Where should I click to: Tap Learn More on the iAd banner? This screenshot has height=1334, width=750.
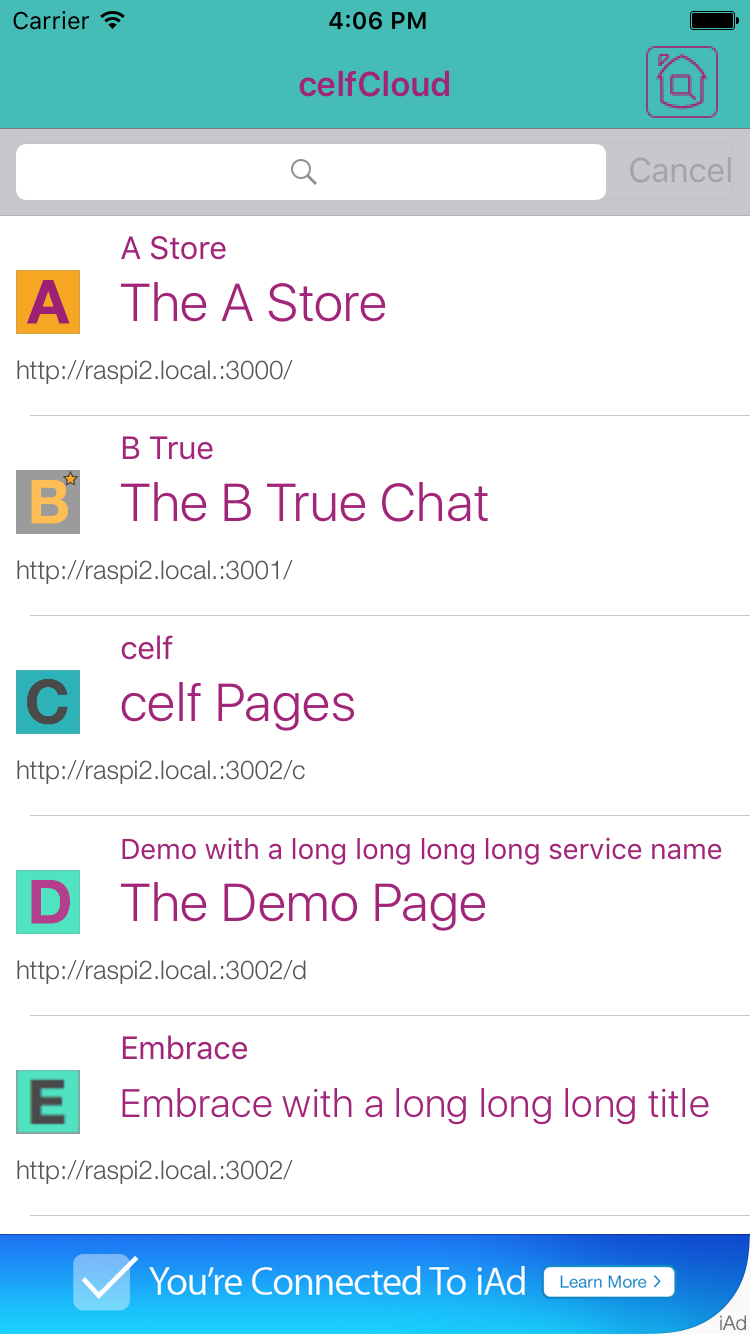tap(609, 1282)
